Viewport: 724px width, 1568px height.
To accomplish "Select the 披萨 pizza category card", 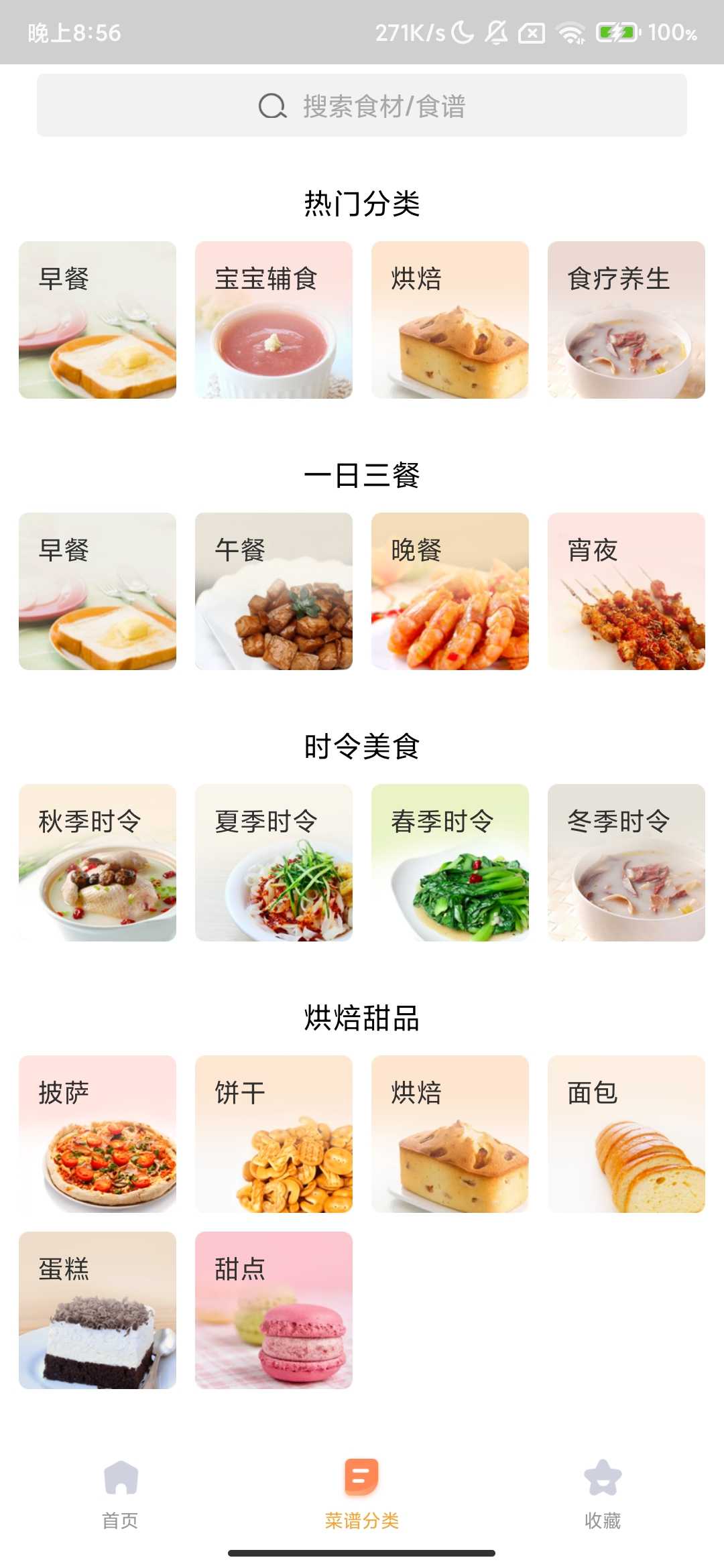I will (x=97, y=1136).
